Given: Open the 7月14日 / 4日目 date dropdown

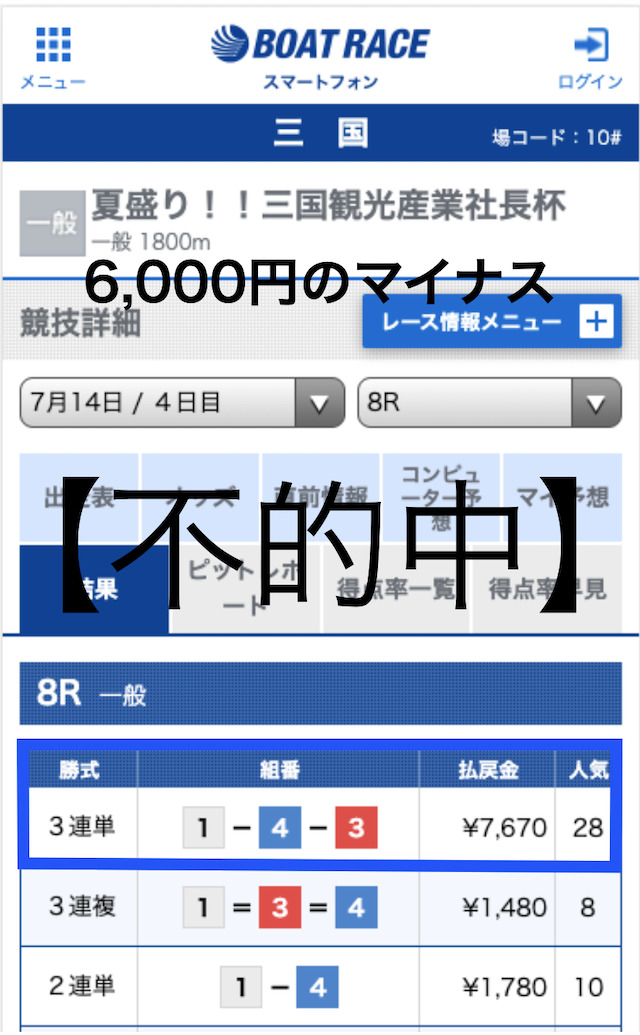Looking at the screenshot, I should (x=182, y=403).
